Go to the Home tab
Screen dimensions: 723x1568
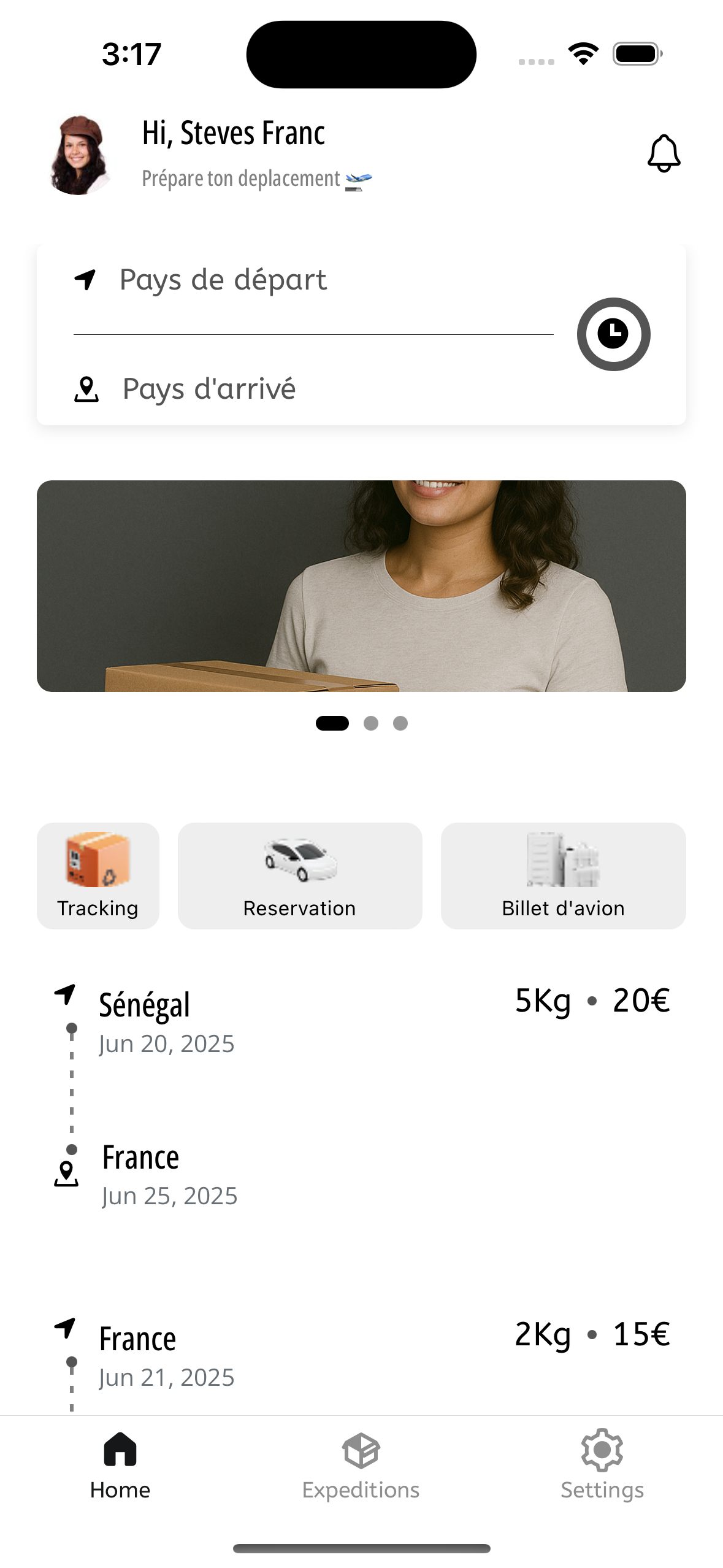pos(120,1466)
